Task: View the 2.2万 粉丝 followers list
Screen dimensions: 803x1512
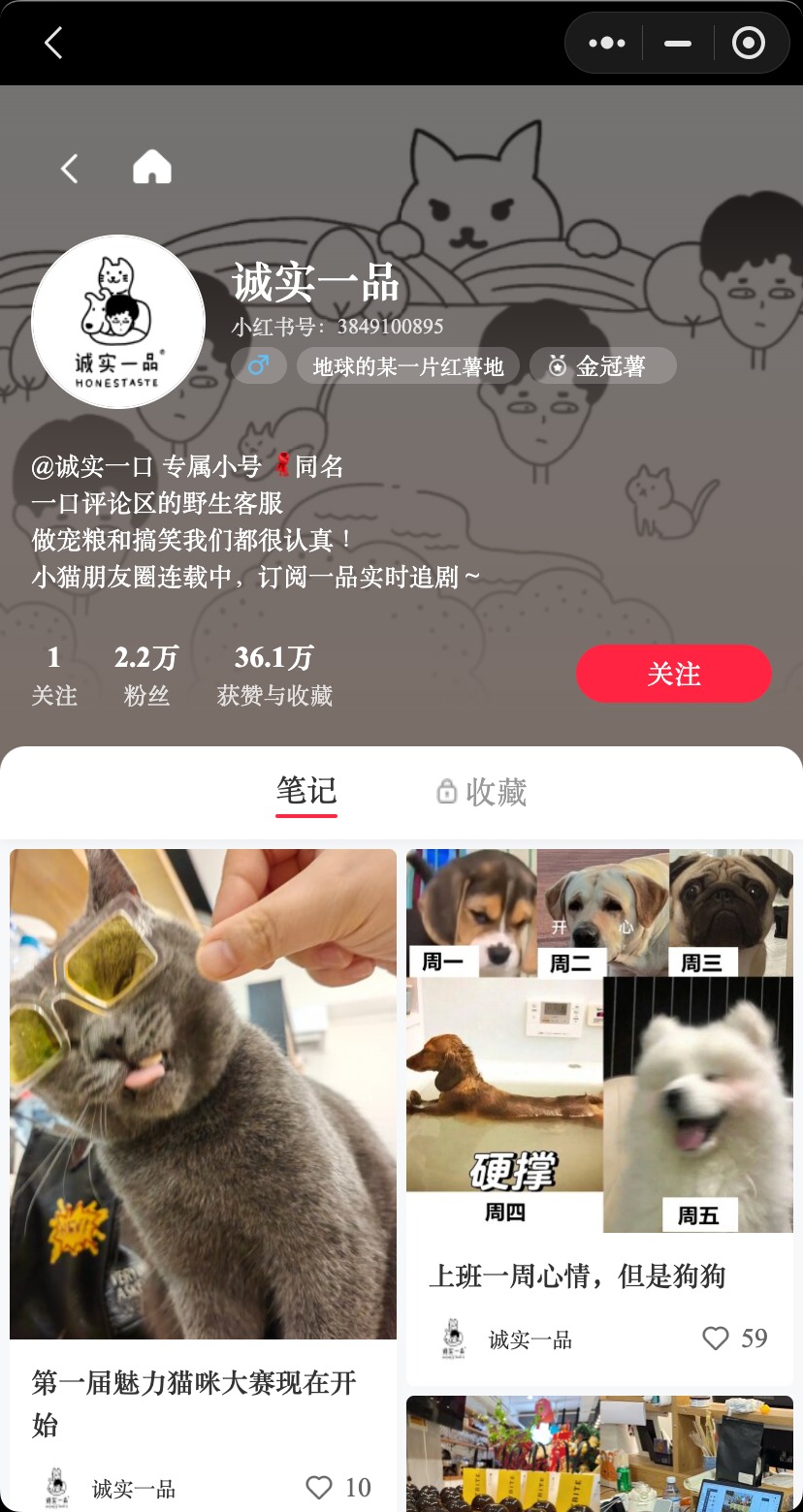Action: tap(146, 675)
